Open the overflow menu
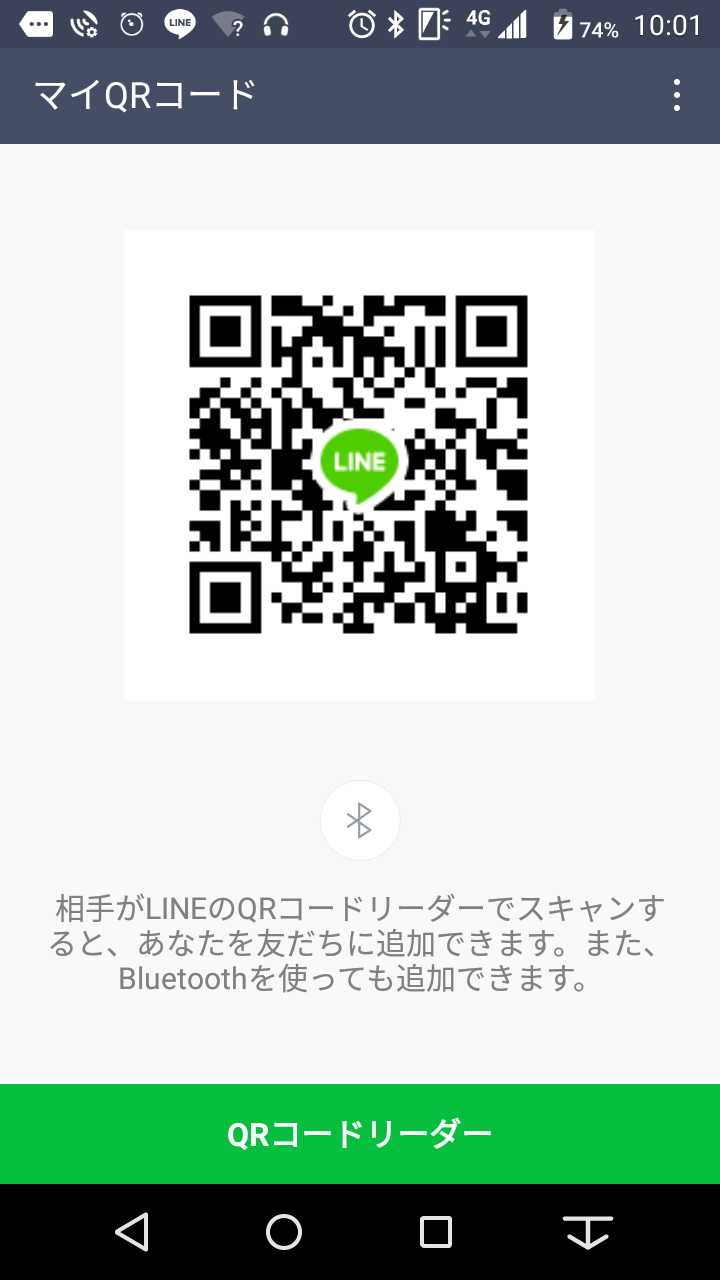The width and height of the screenshot is (720, 1280). click(677, 96)
